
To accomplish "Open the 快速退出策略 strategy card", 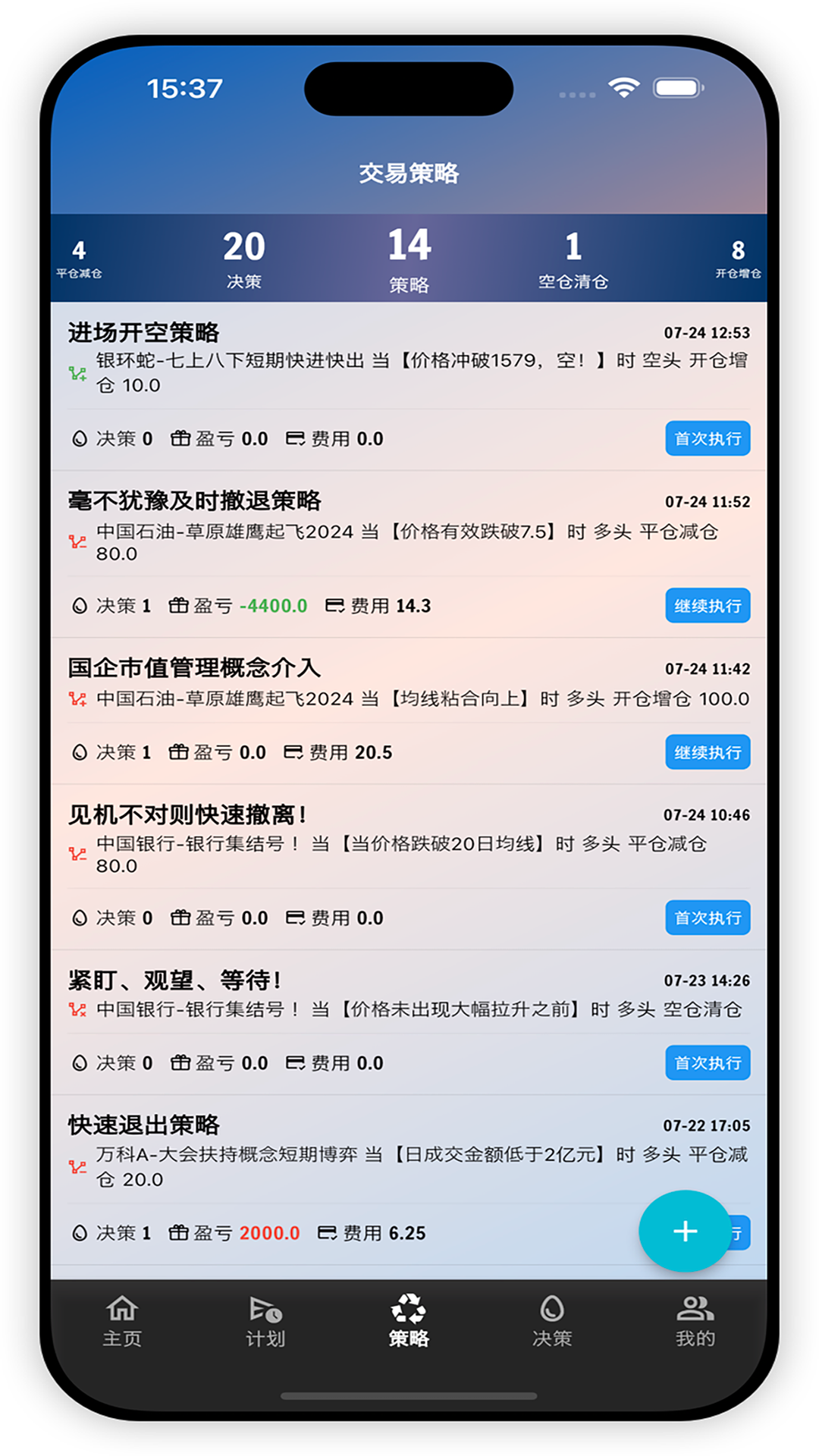I will [x=341, y=1153].
